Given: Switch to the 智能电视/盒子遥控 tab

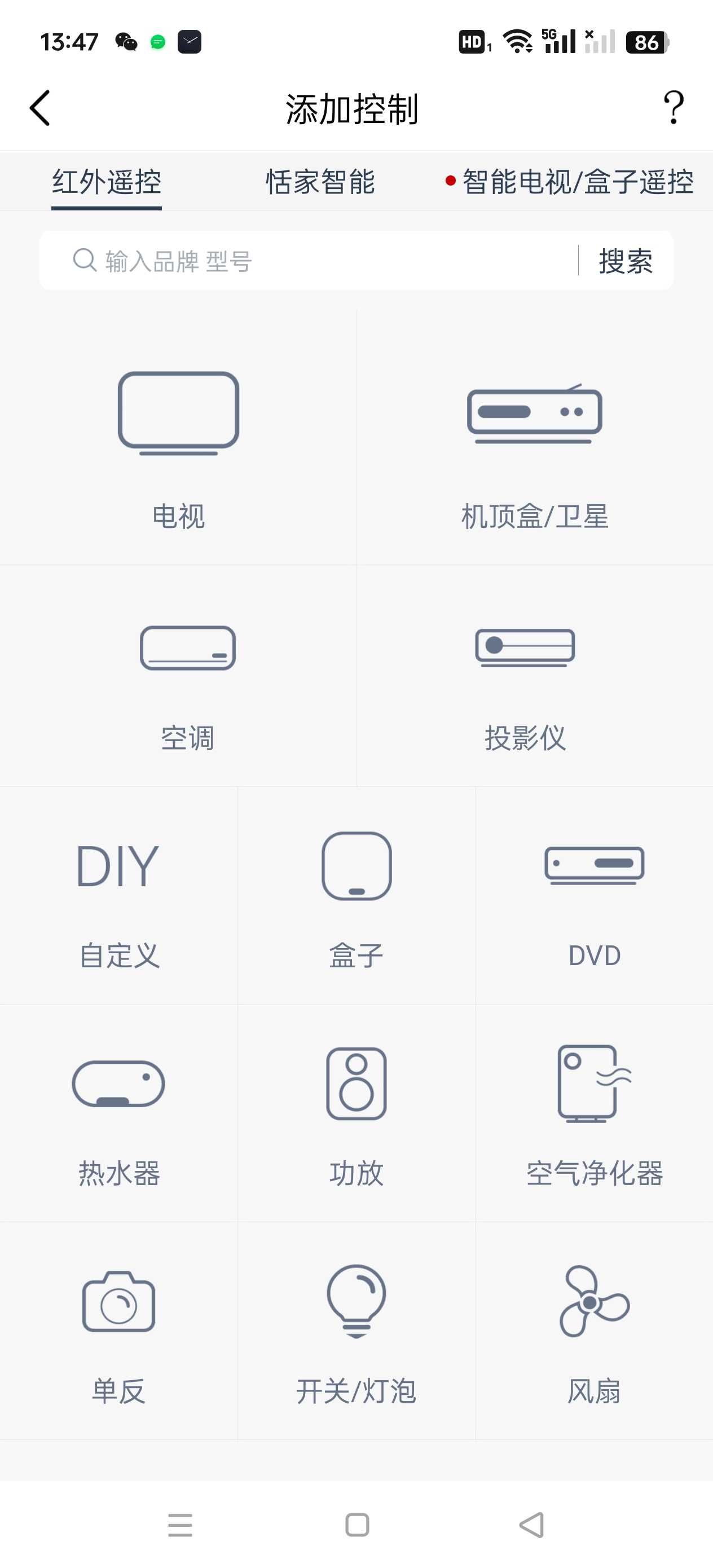Looking at the screenshot, I should pos(576,182).
